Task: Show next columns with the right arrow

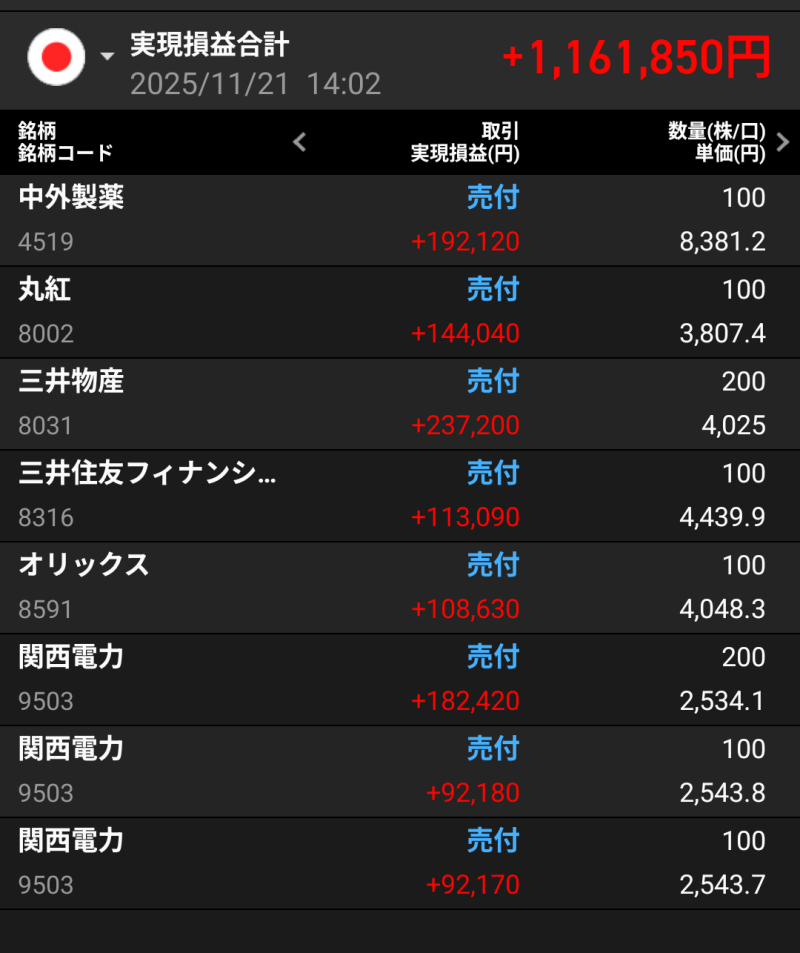Action: click(783, 142)
